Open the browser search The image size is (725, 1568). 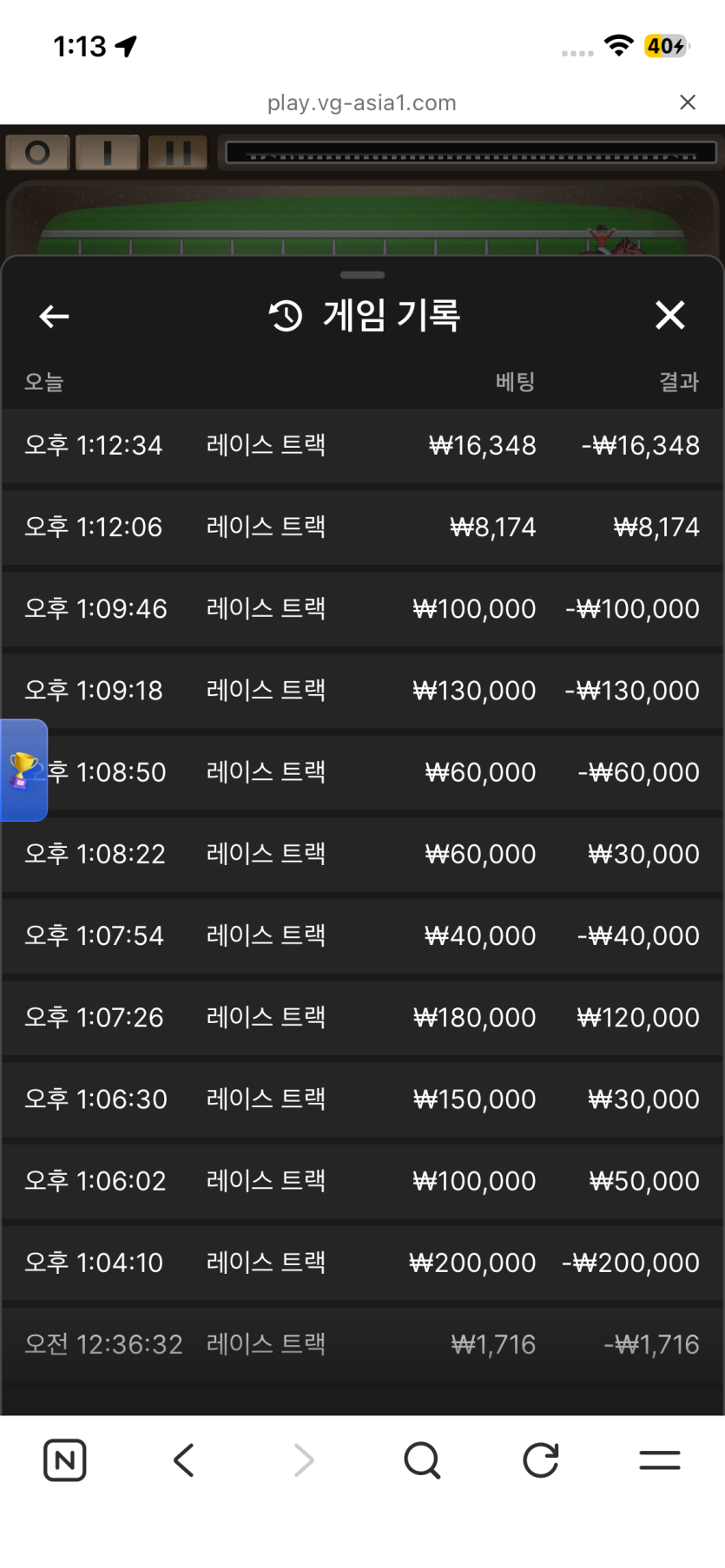coord(422,1460)
